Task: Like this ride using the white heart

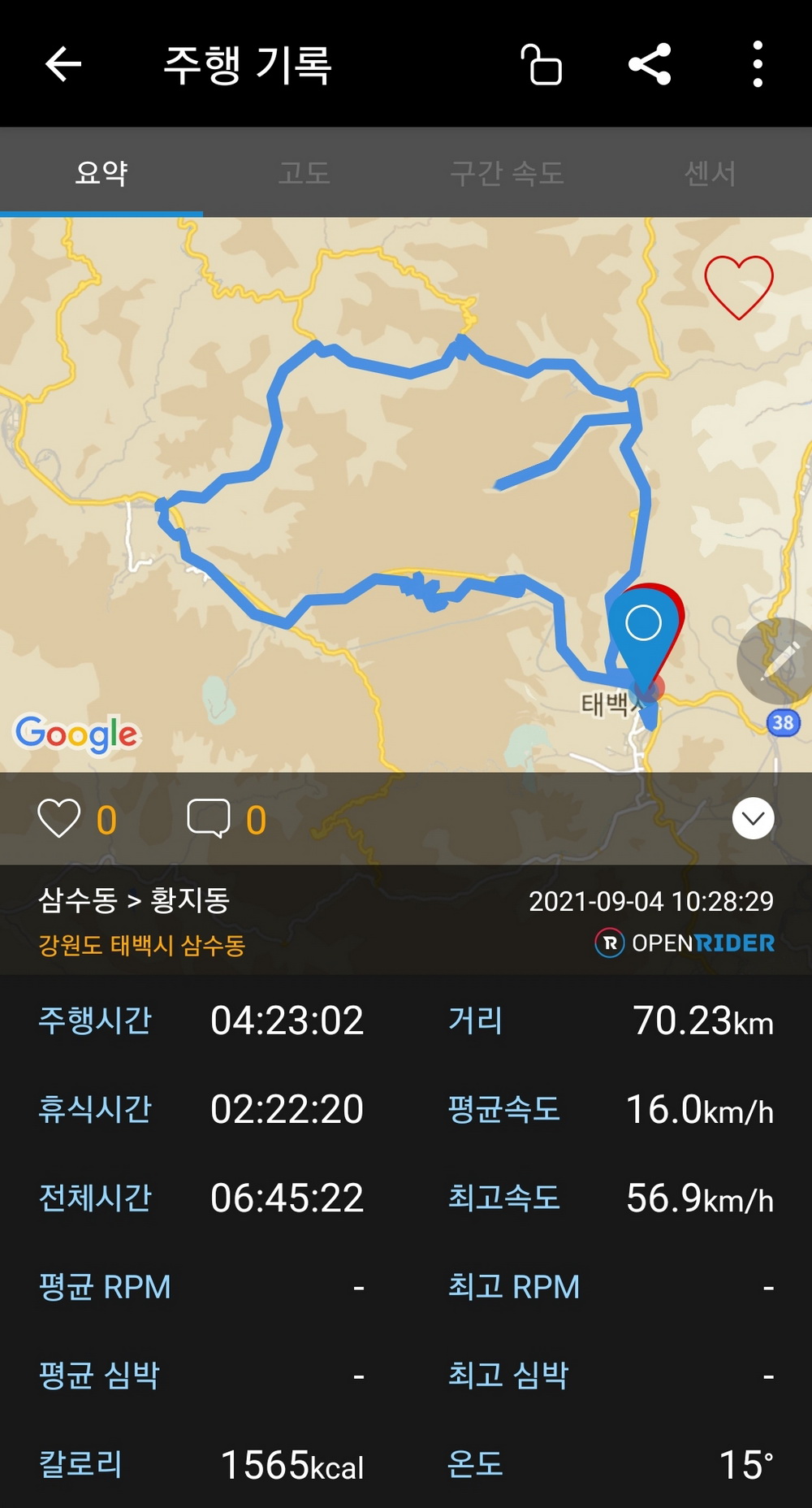Action: click(59, 818)
